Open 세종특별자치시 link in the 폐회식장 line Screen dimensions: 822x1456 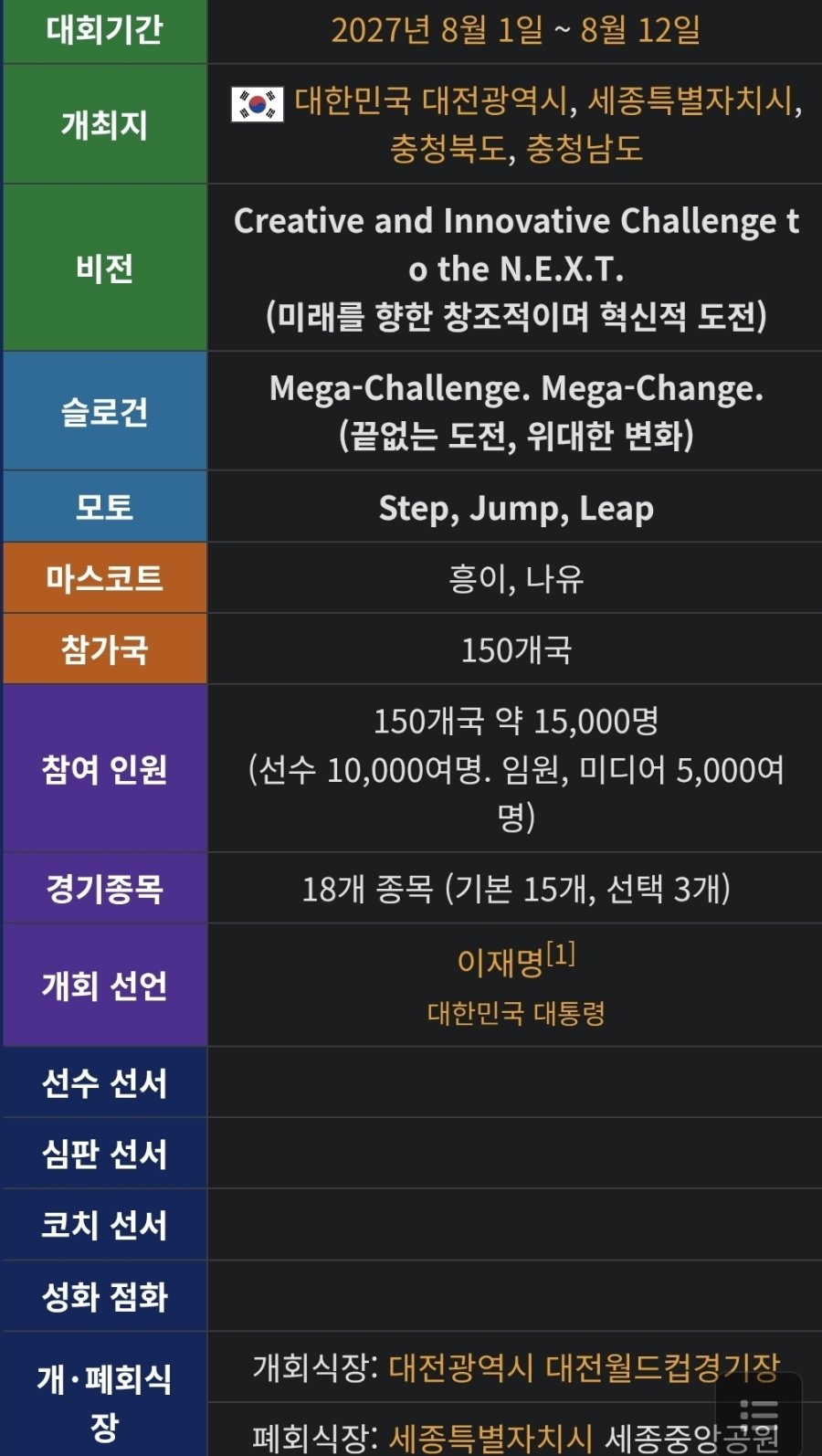coord(491,1438)
